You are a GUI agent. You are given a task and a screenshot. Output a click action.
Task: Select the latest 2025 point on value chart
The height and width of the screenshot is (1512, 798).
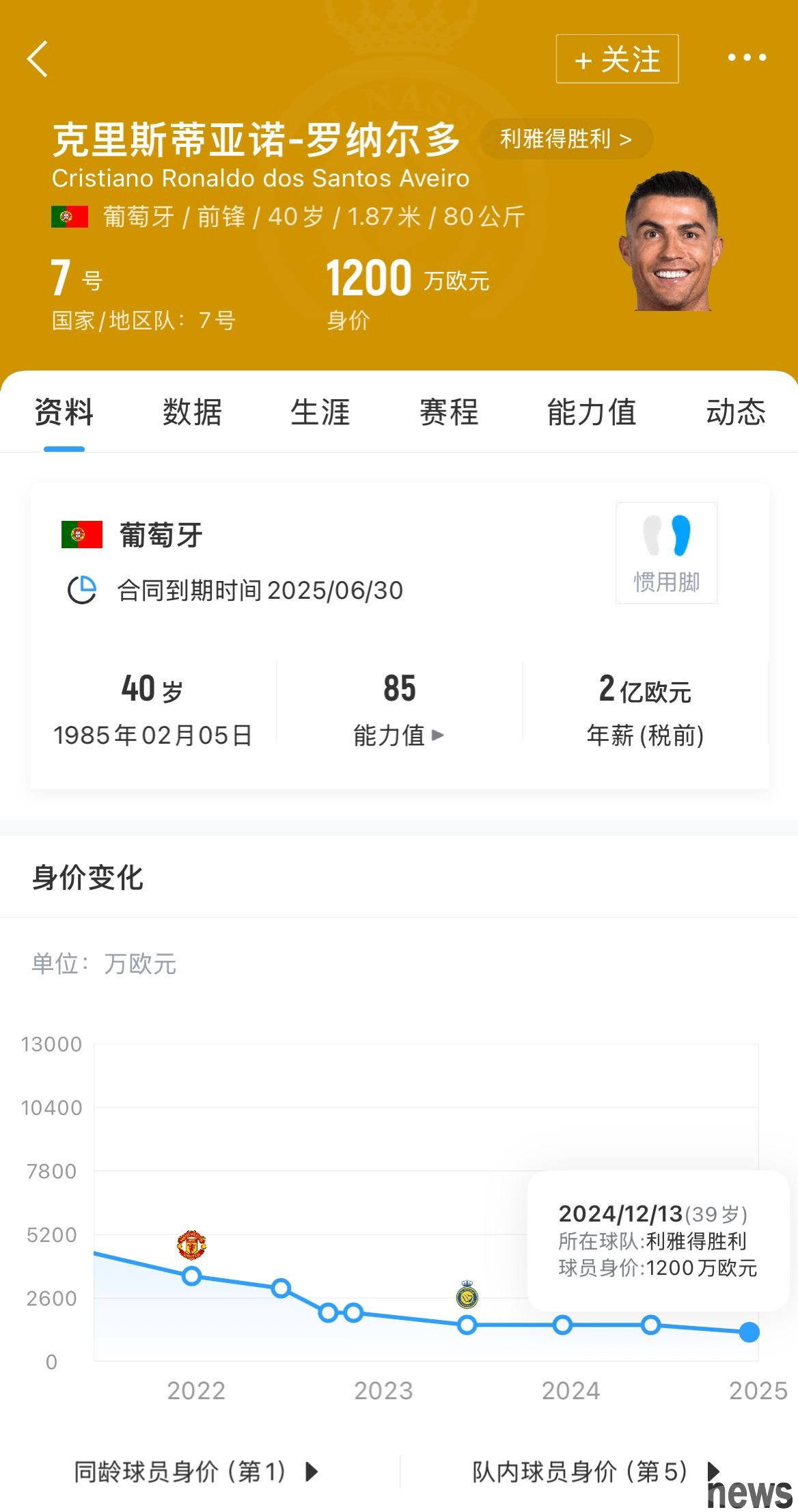pyautogui.click(x=749, y=1332)
